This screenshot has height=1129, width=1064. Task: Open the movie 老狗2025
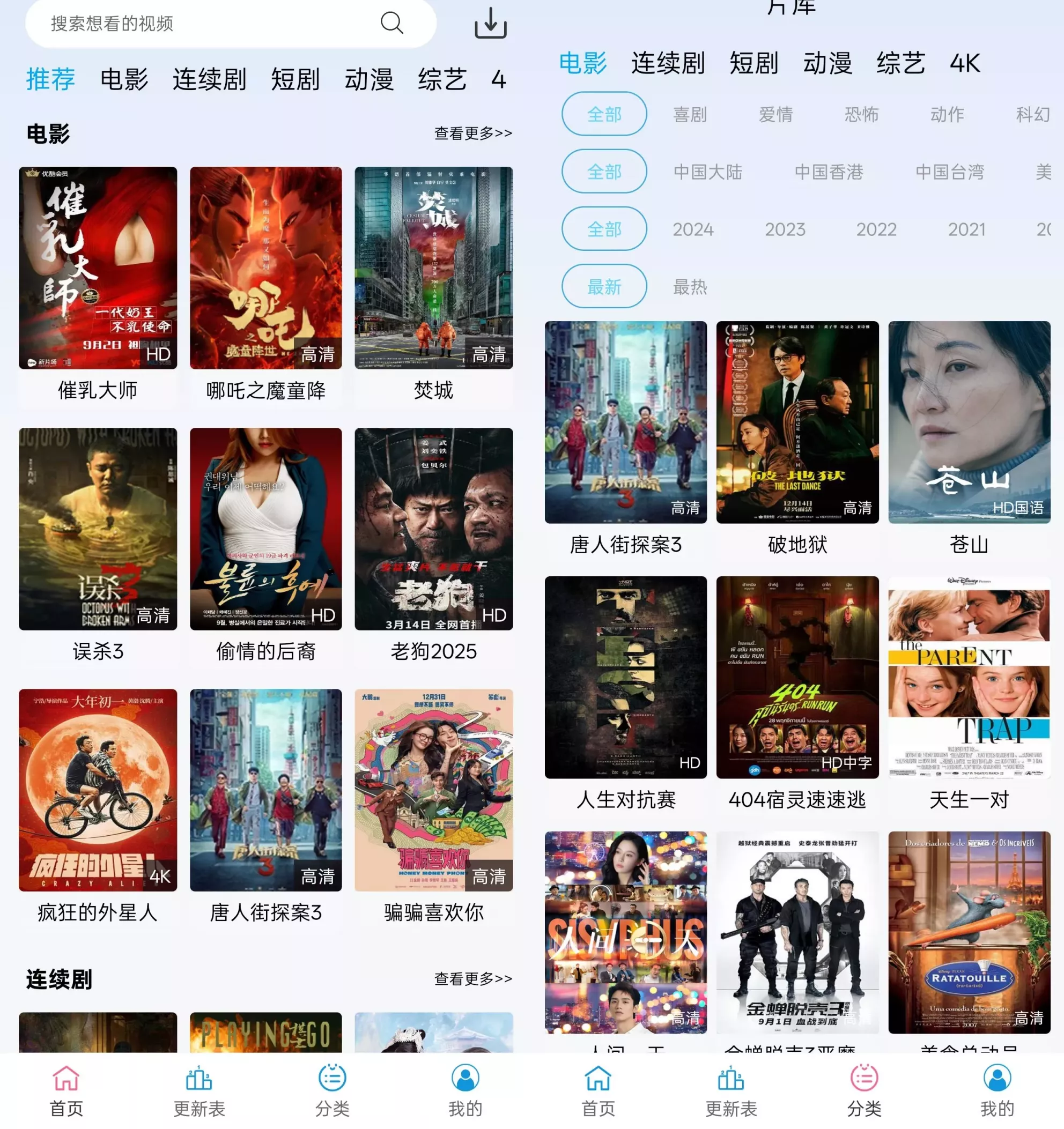tap(433, 529)
